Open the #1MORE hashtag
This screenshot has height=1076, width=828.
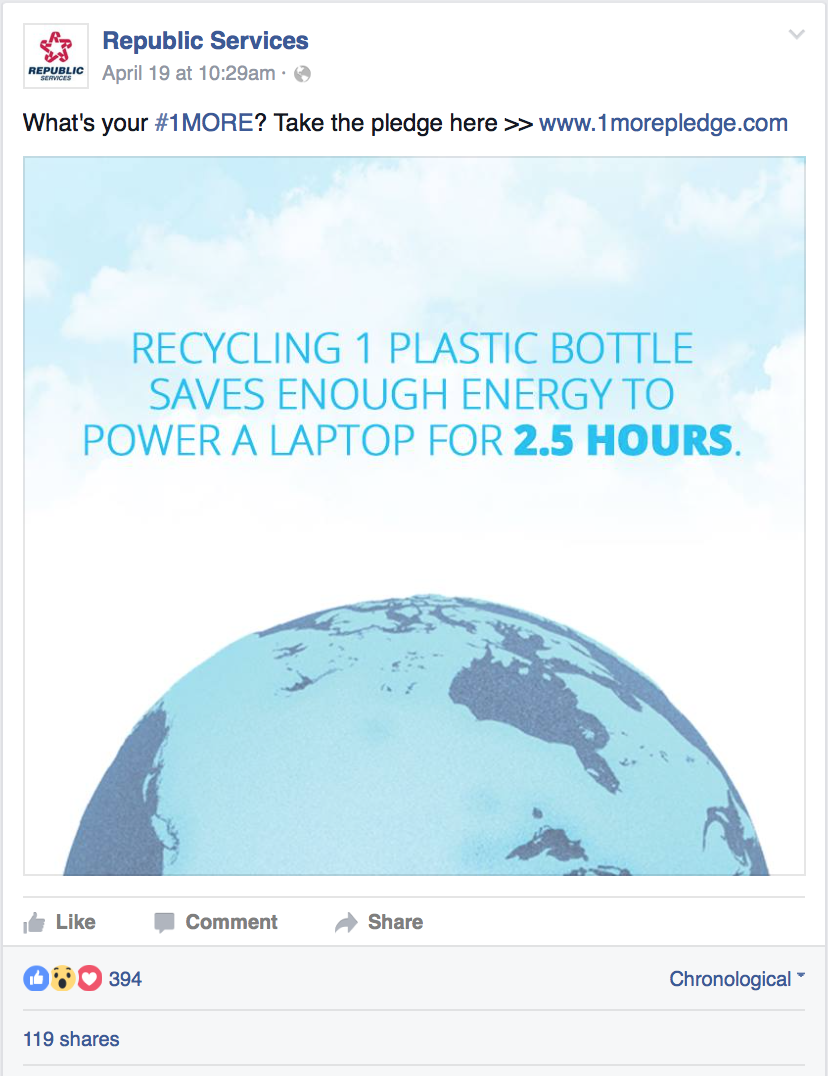pos(204,123)
